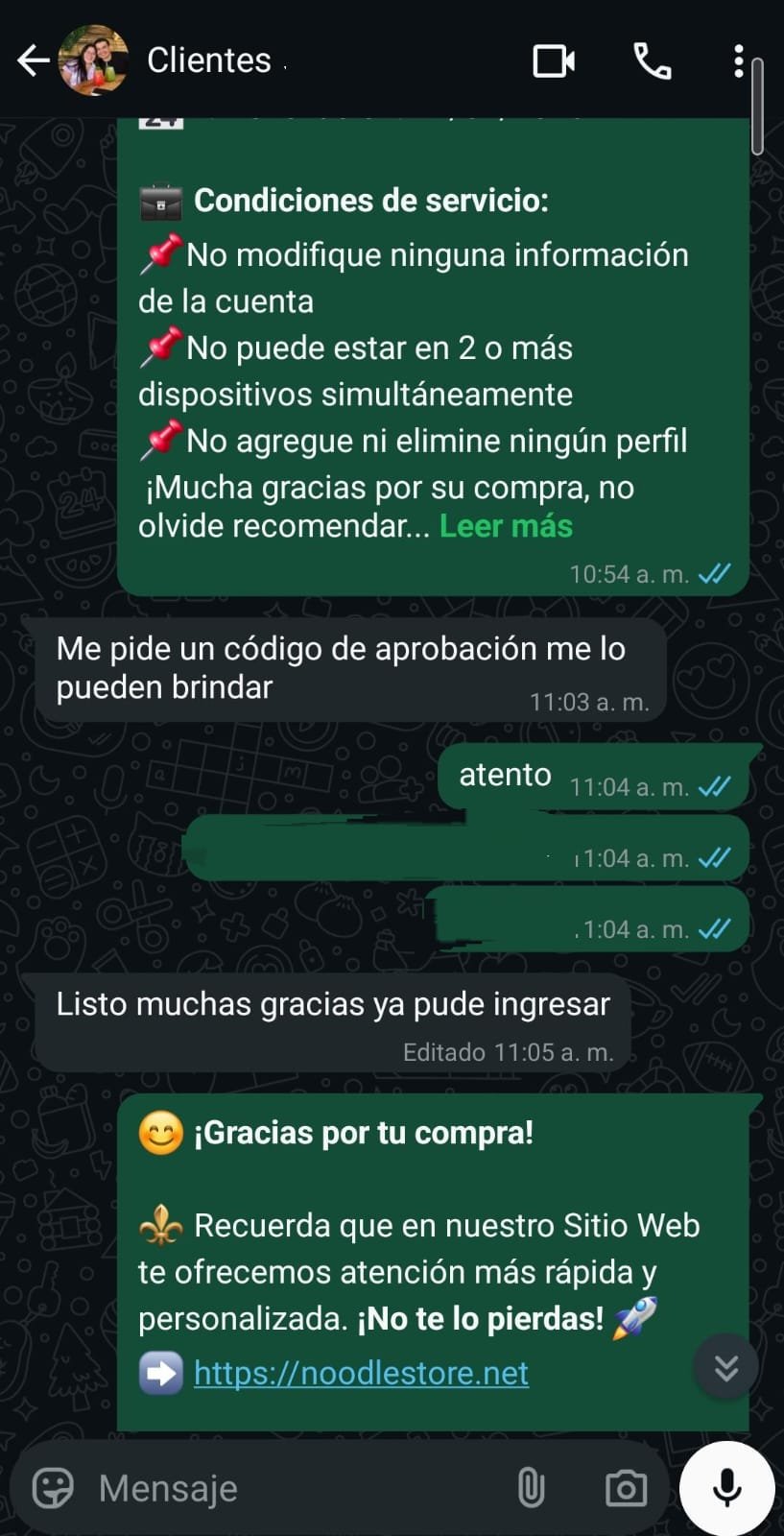This screenshot has height=1536, width=784.
Task: Record a voice message with the microphone
Action: 726,1488
